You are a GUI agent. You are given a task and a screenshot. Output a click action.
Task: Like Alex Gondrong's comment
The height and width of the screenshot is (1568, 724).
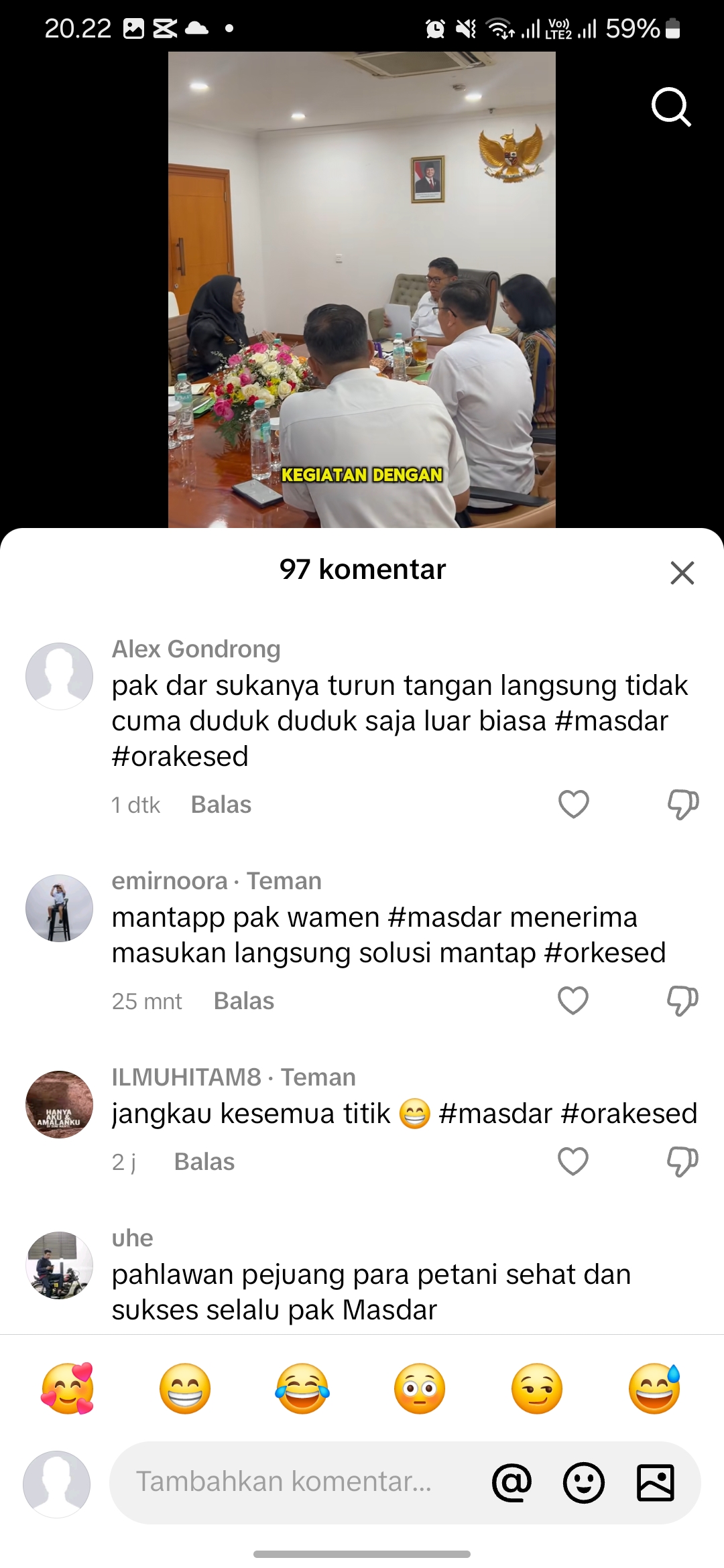574,804
